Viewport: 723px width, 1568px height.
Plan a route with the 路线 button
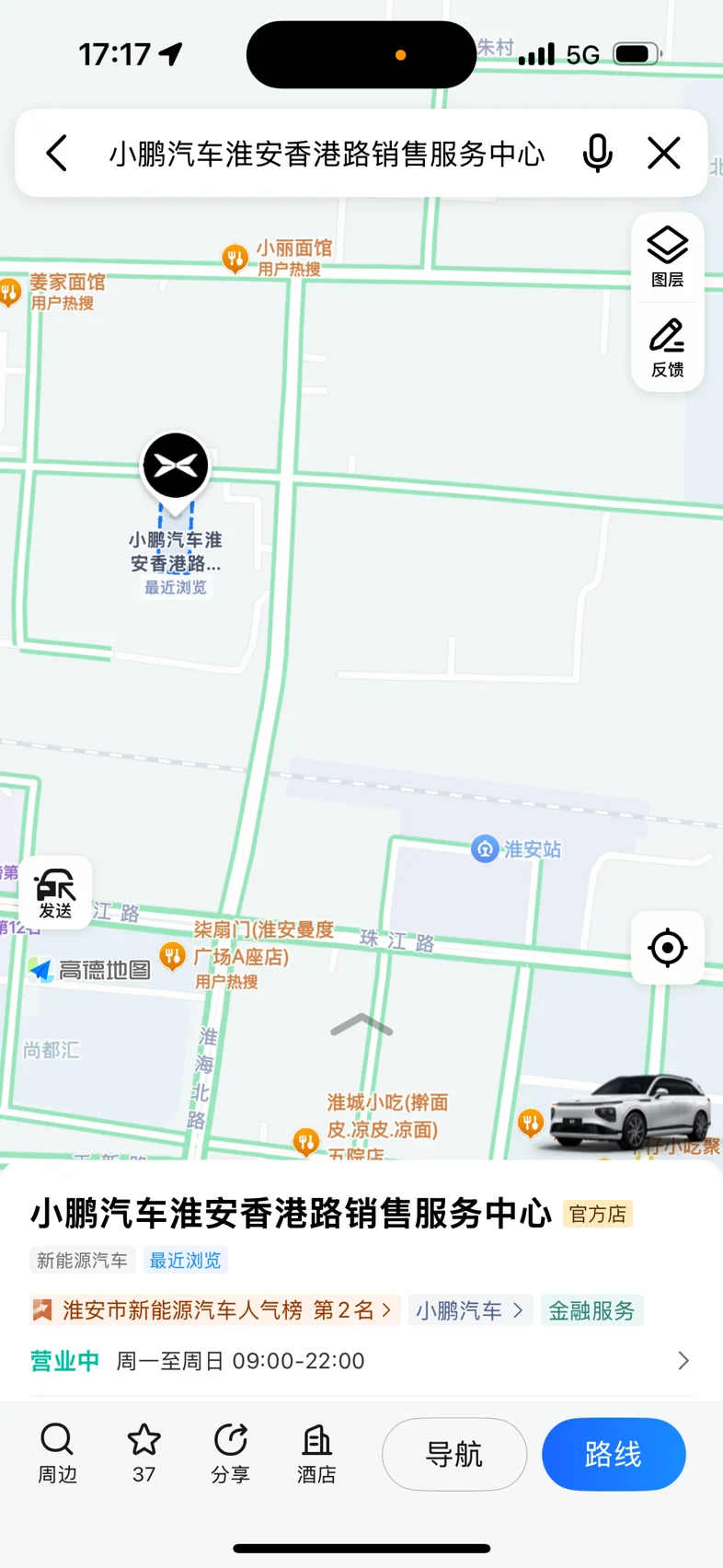coord(614,1454)
